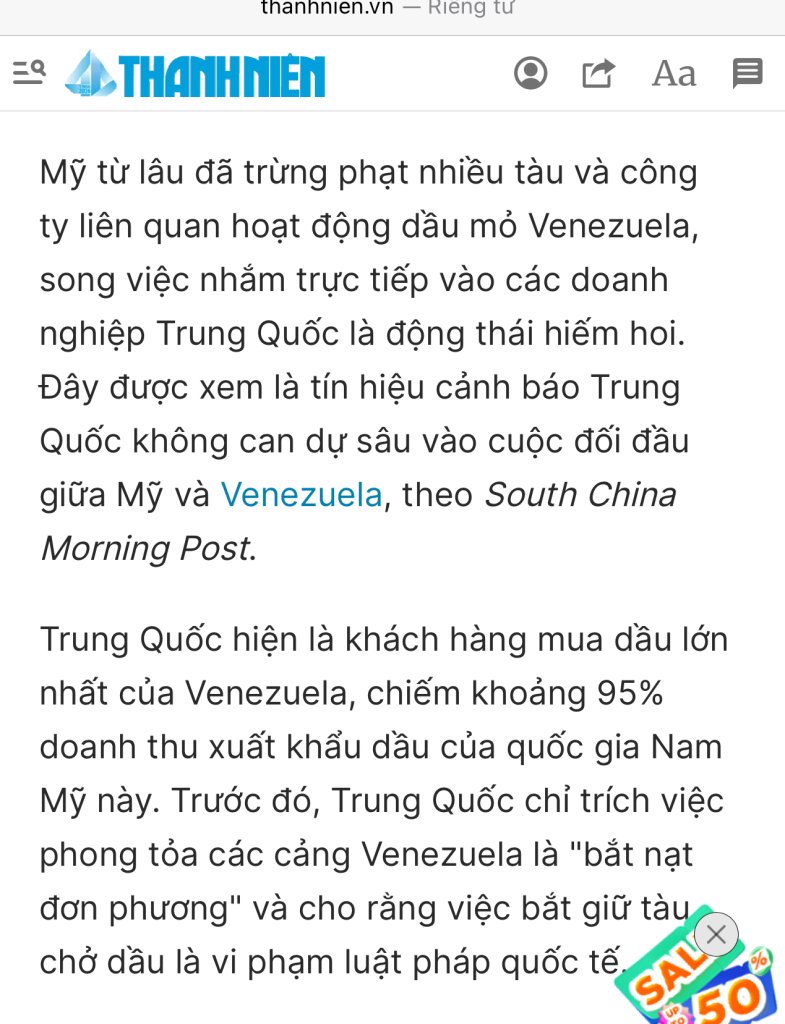
Task: Dismiss the sale advertisement badge
Action: (716, 935)
